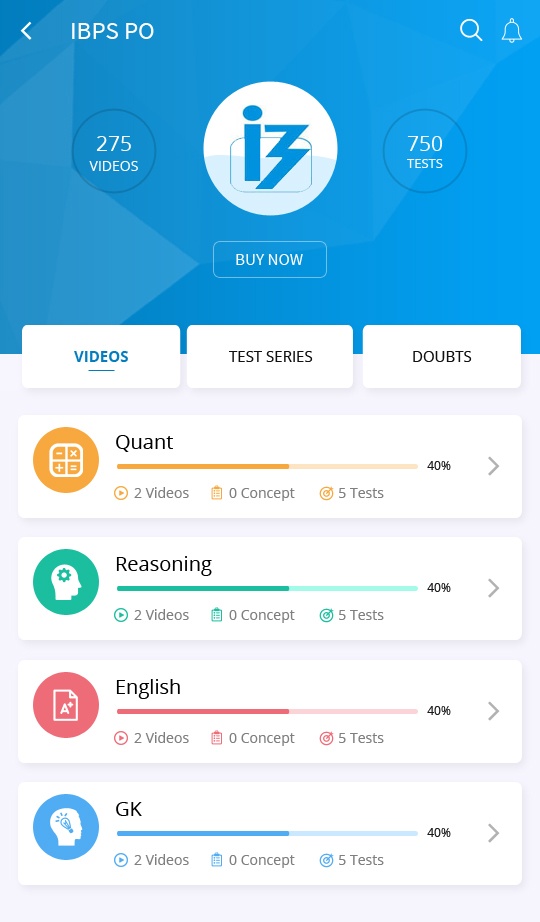
Task: Switch to the Doubts tab
Action: coord(442,356)
